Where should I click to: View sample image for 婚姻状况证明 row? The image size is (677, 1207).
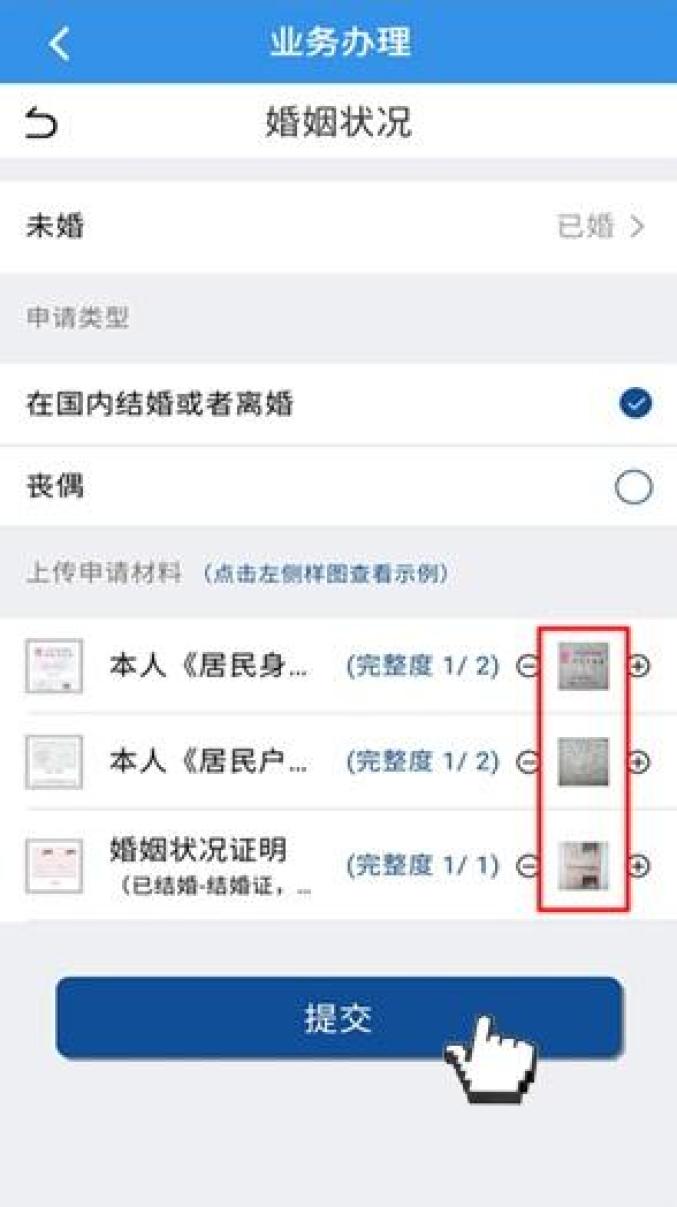(54, 866)
